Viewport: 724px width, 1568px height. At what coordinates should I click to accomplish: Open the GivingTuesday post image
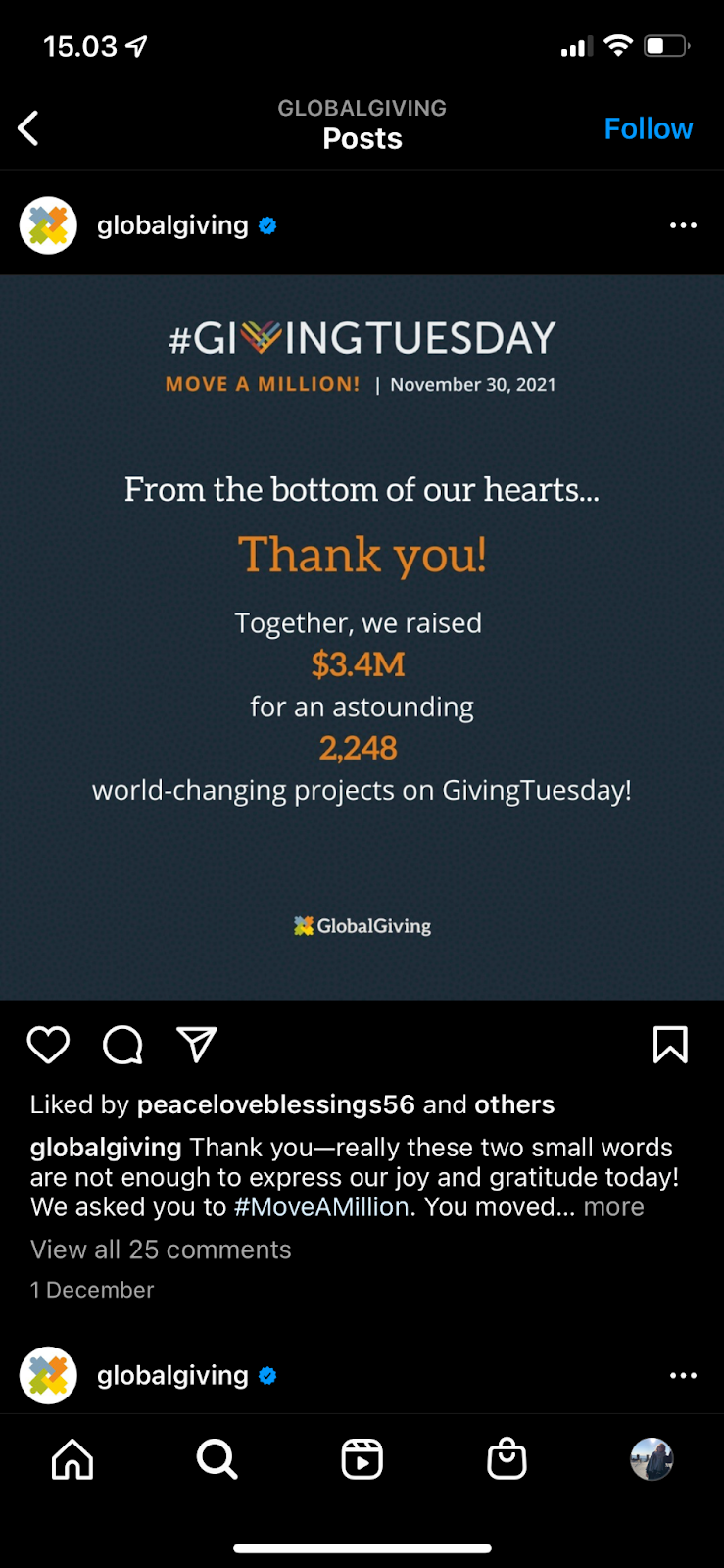[x=362, y=637]
